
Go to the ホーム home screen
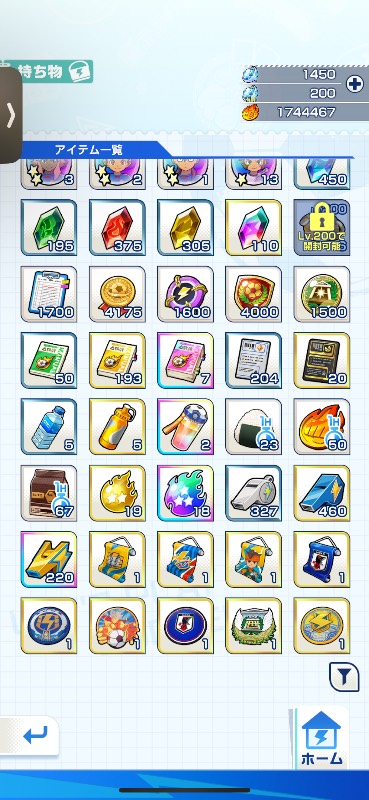click(x=321, y=737)
